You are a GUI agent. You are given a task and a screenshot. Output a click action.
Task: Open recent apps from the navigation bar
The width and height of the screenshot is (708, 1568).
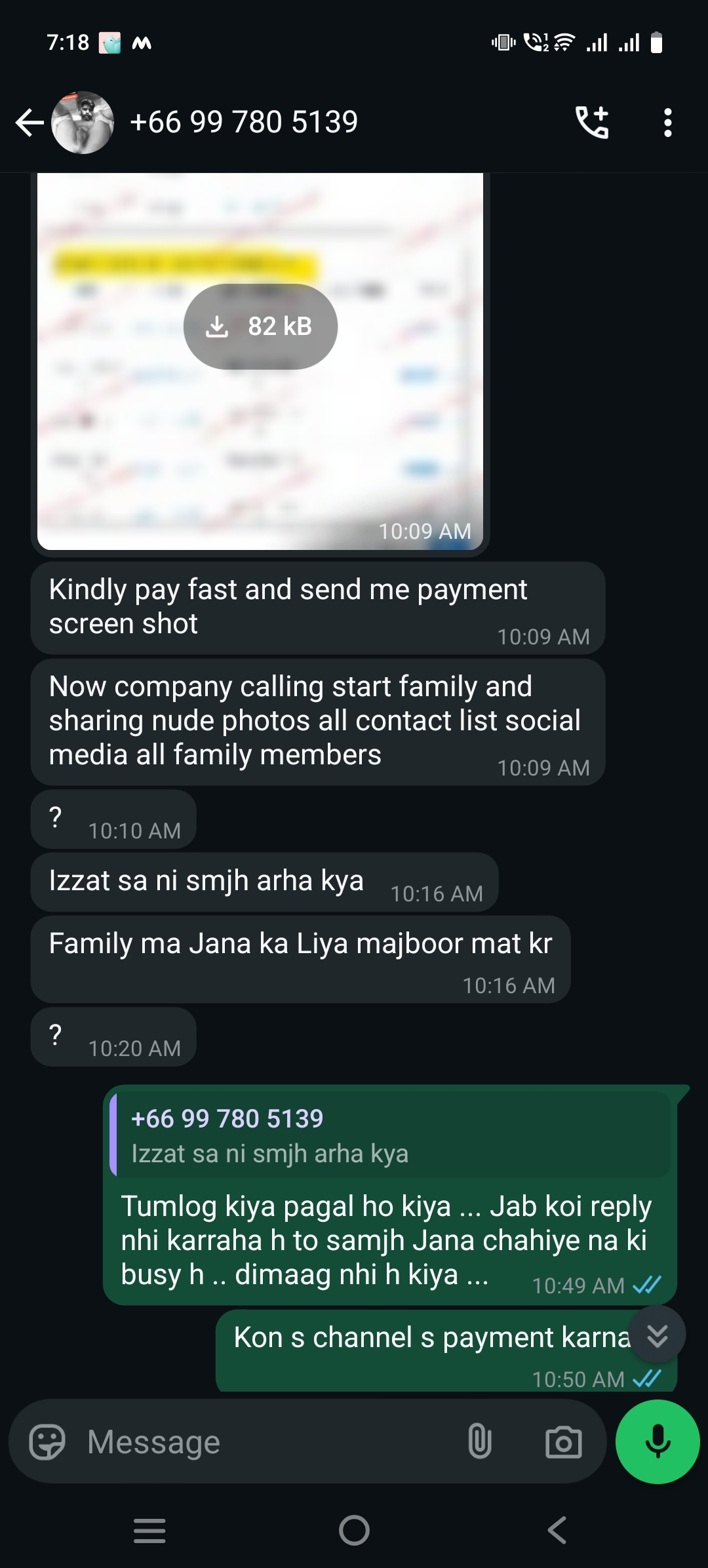[x=149, y=1531]
